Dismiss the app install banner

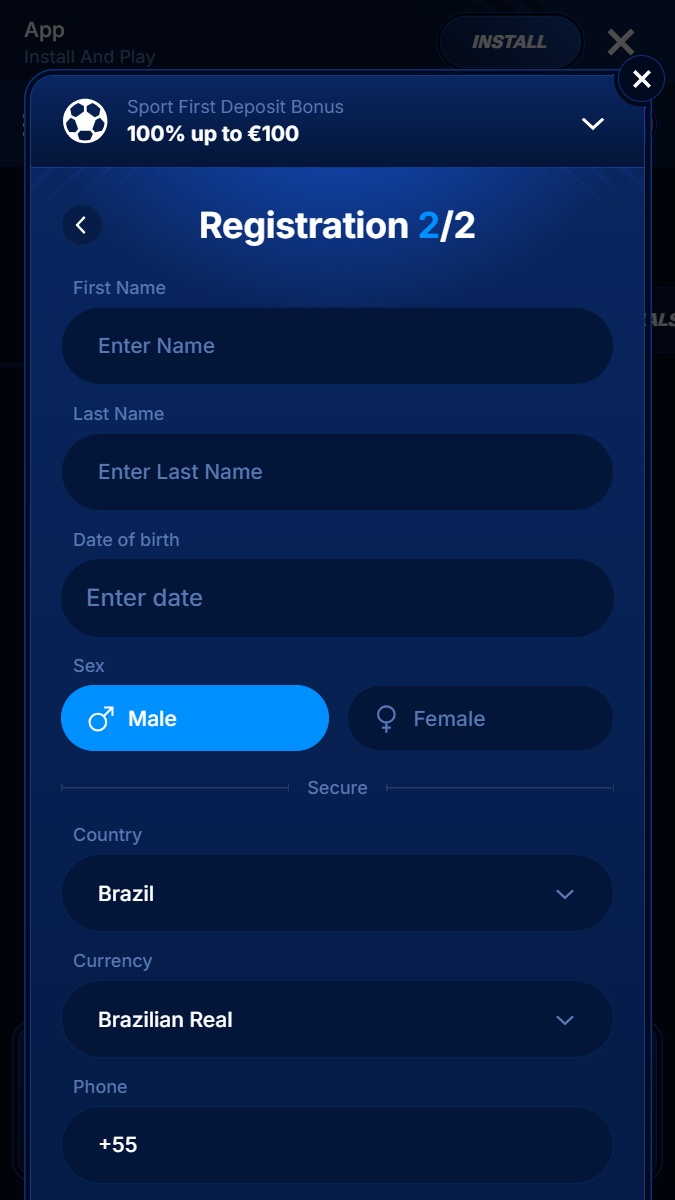pos(621,42)
